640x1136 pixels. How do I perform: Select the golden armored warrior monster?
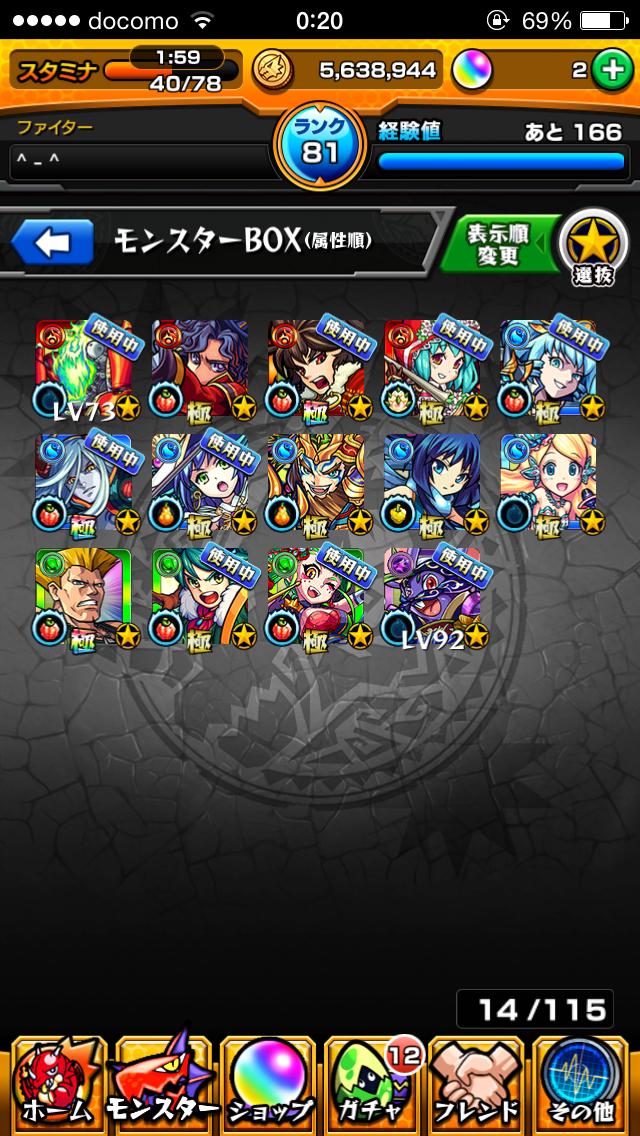(x=317, y=484)
